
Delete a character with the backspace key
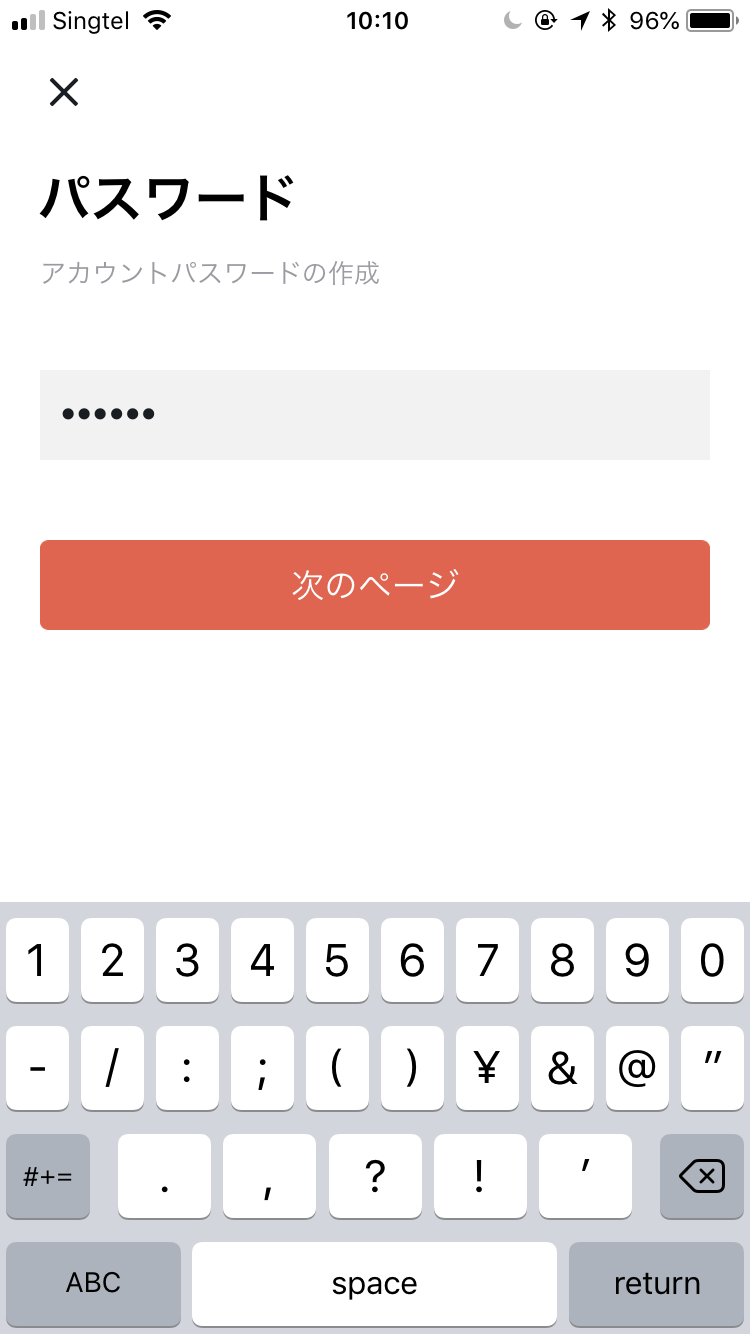click(702, 1176)
